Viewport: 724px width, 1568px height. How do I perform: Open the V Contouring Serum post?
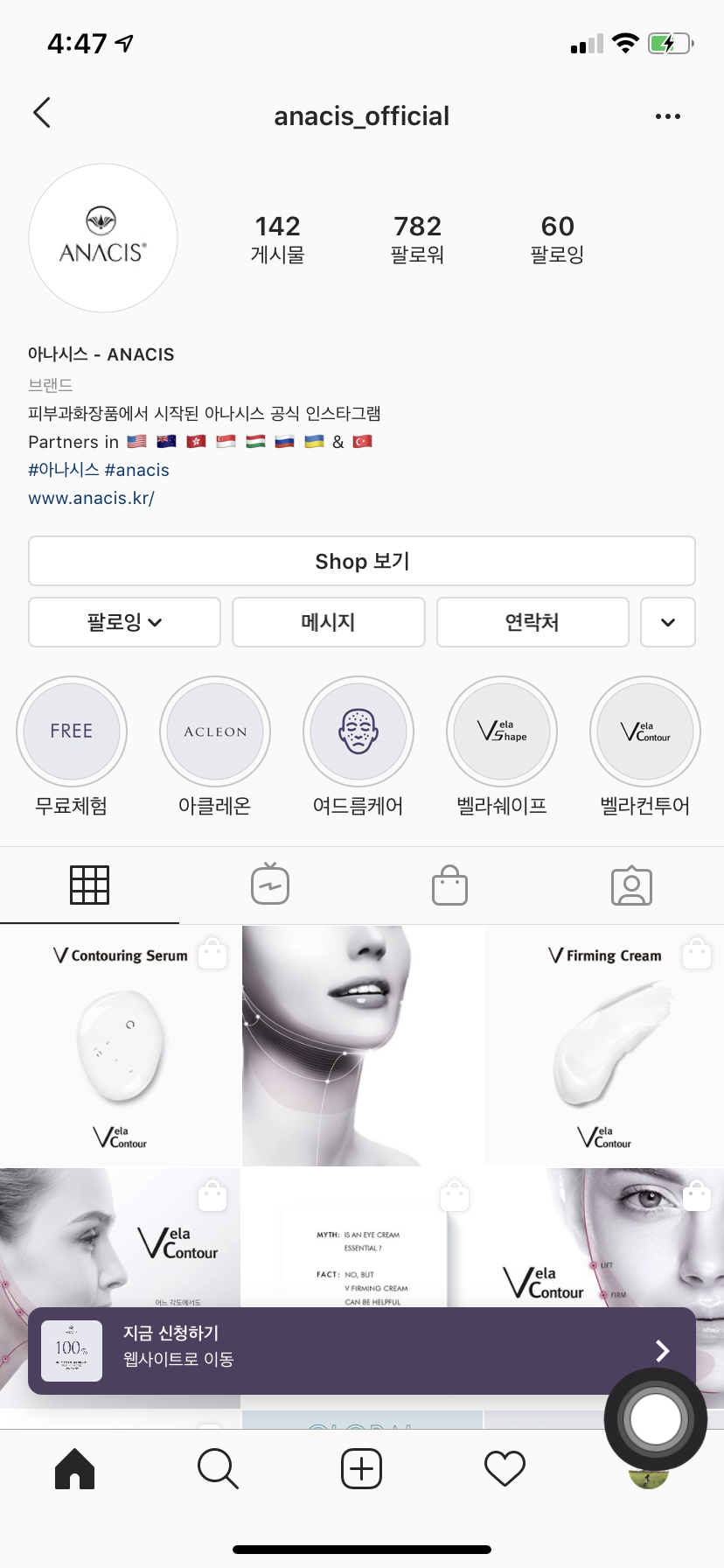(x=120, y=1046)
